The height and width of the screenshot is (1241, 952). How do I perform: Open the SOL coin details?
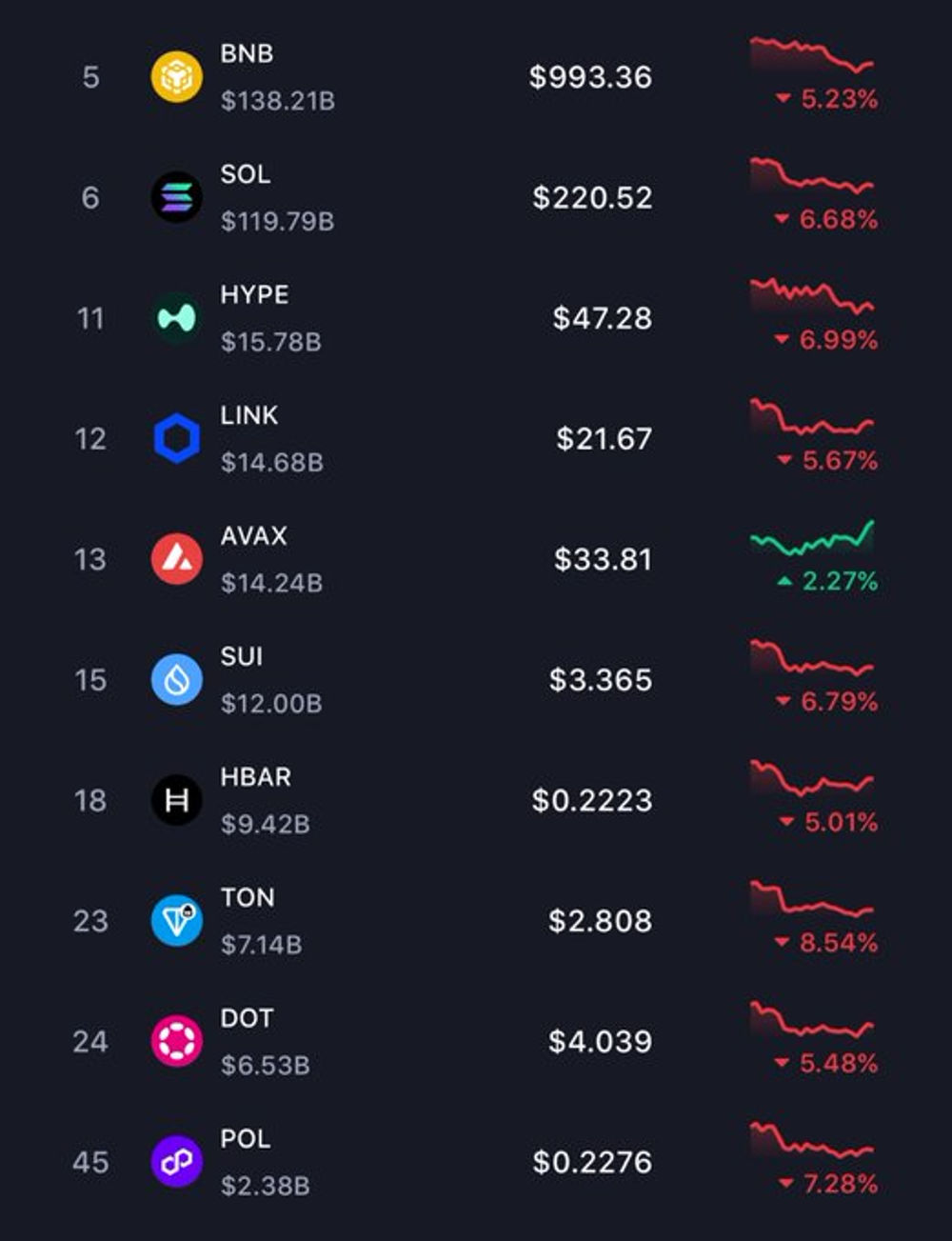(x=476, y=197)
